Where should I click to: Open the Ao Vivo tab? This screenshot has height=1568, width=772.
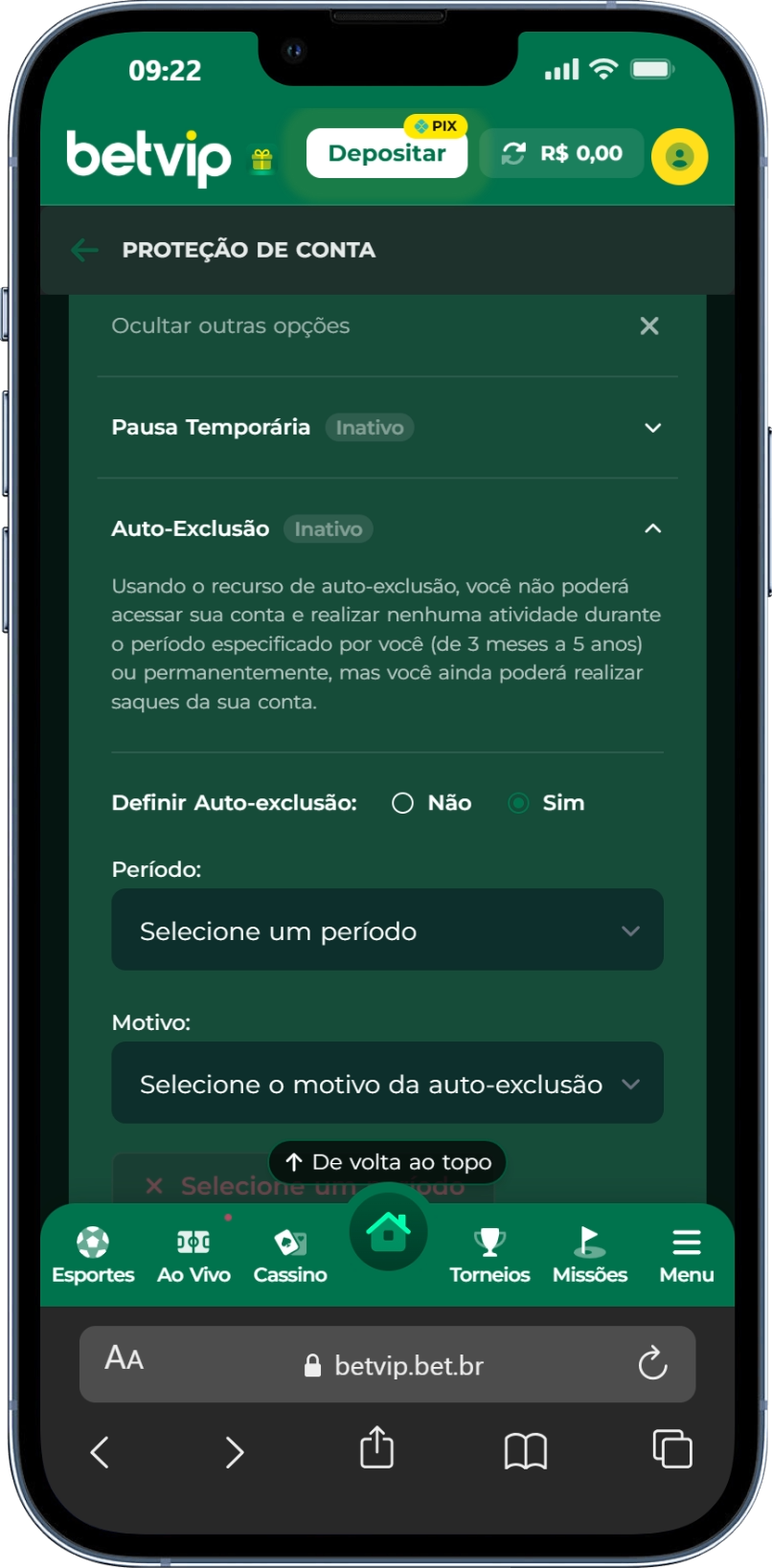193,1255
